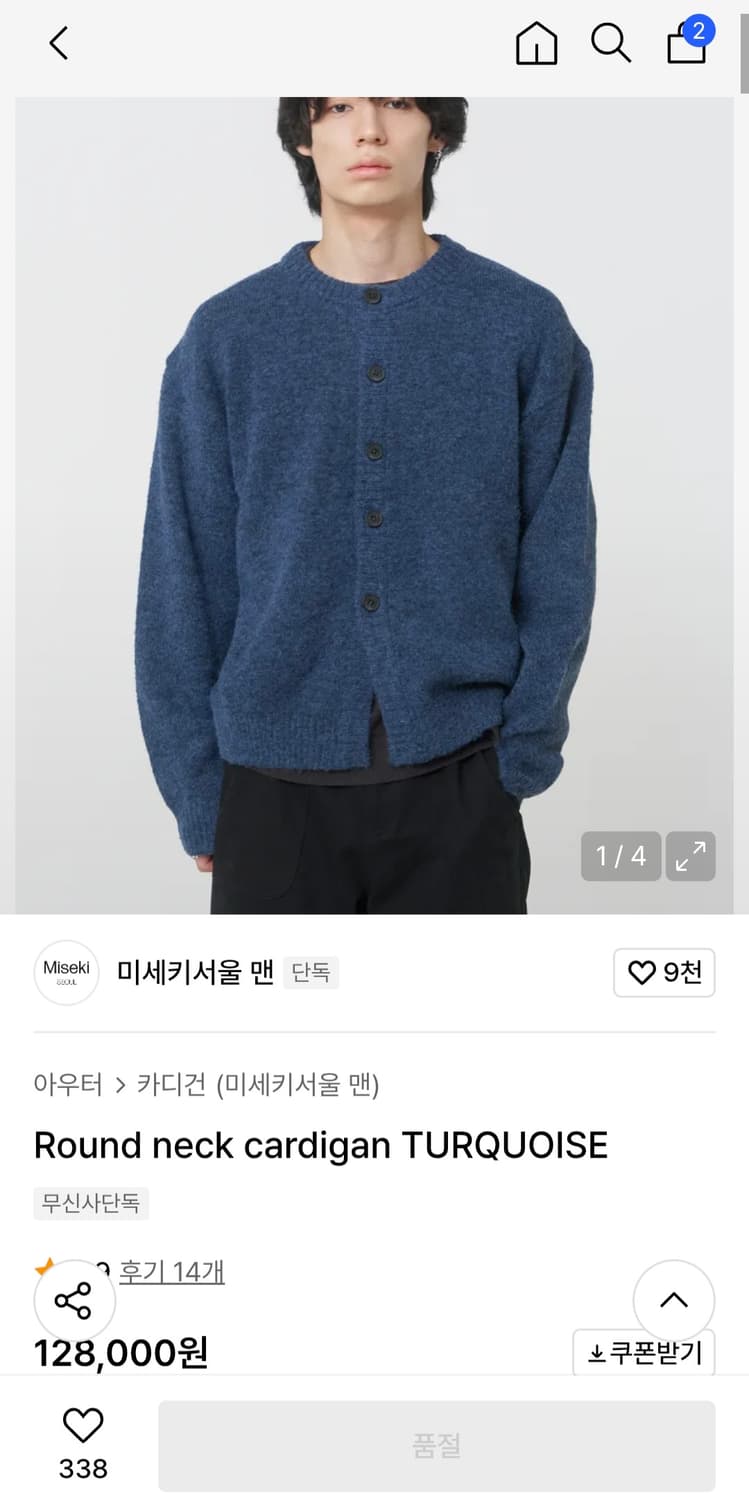Viewport: 749px width, 1500px height.
Task: Open the search feature
Action: (611, 44)
